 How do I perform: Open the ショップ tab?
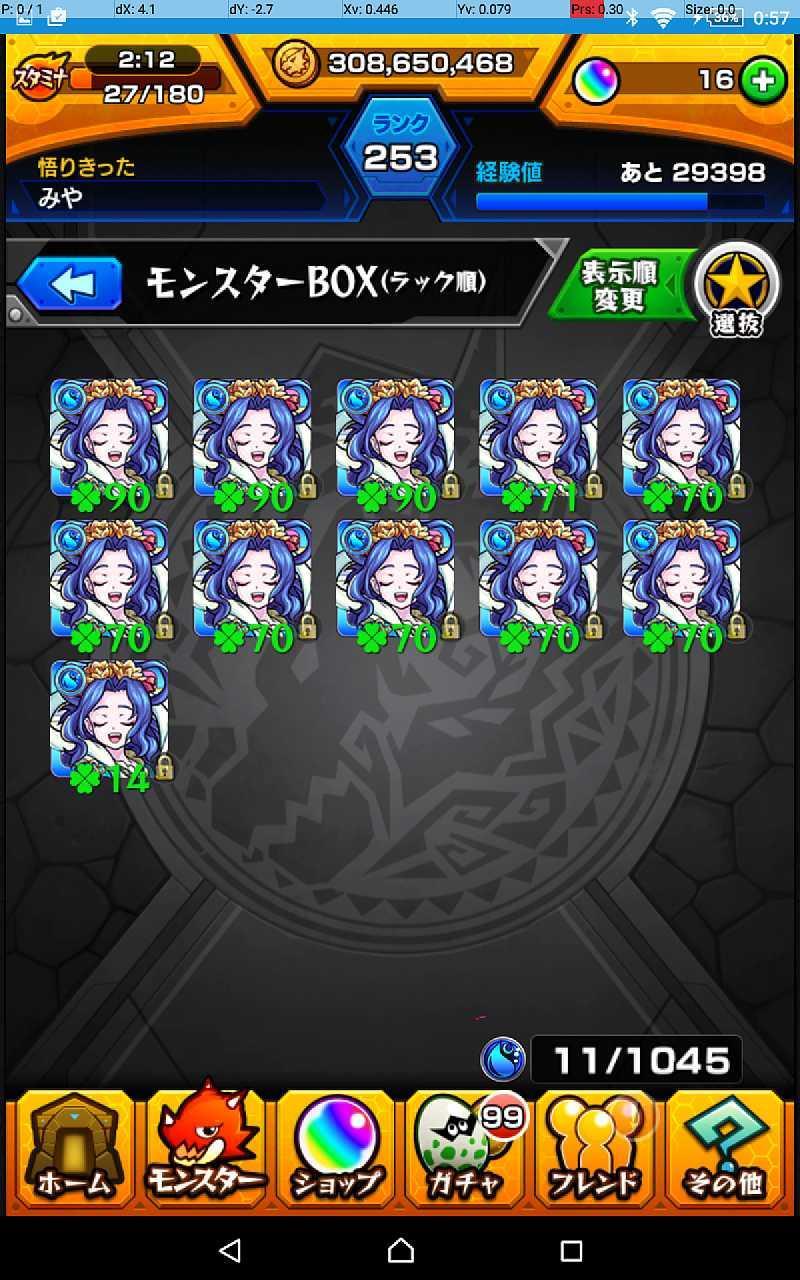[x=336, y=1151]
